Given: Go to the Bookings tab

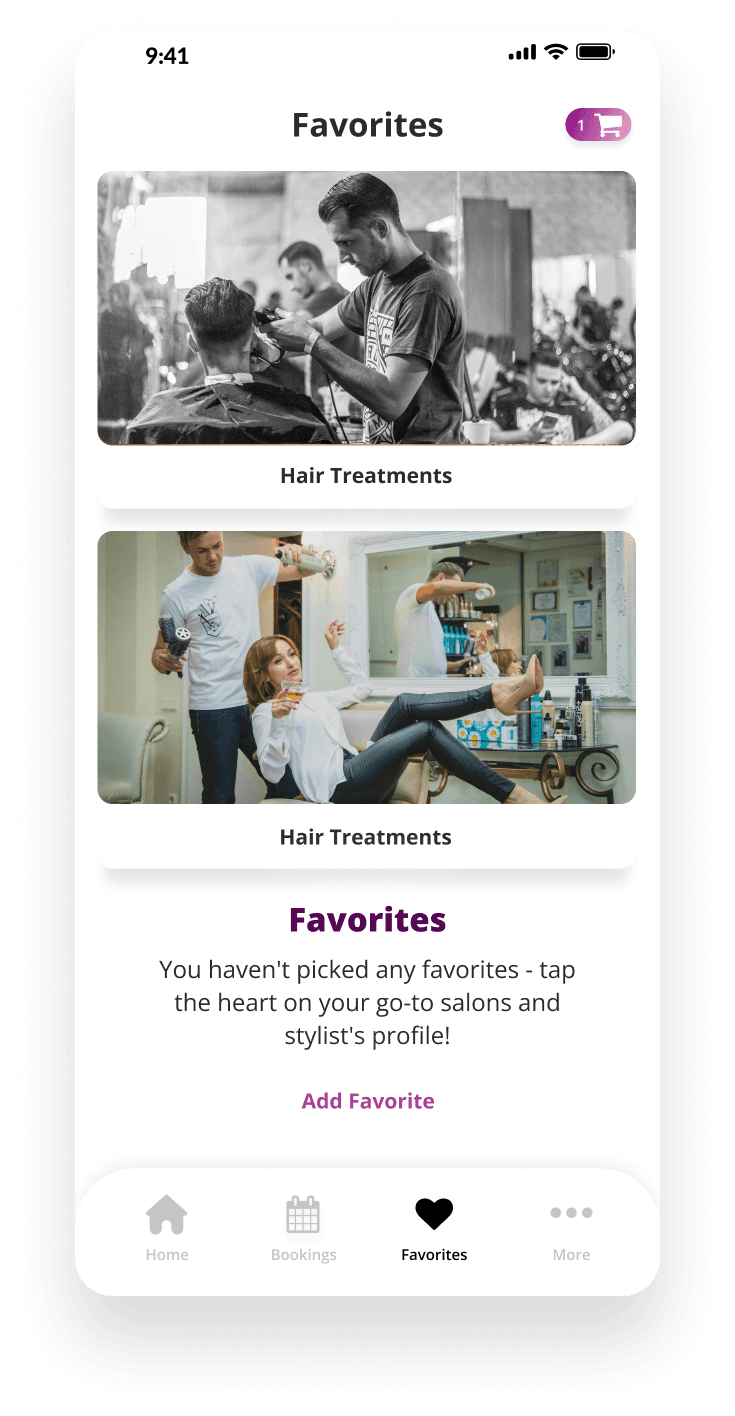Looking at the screenshot, I should [x=303, y=1228].
